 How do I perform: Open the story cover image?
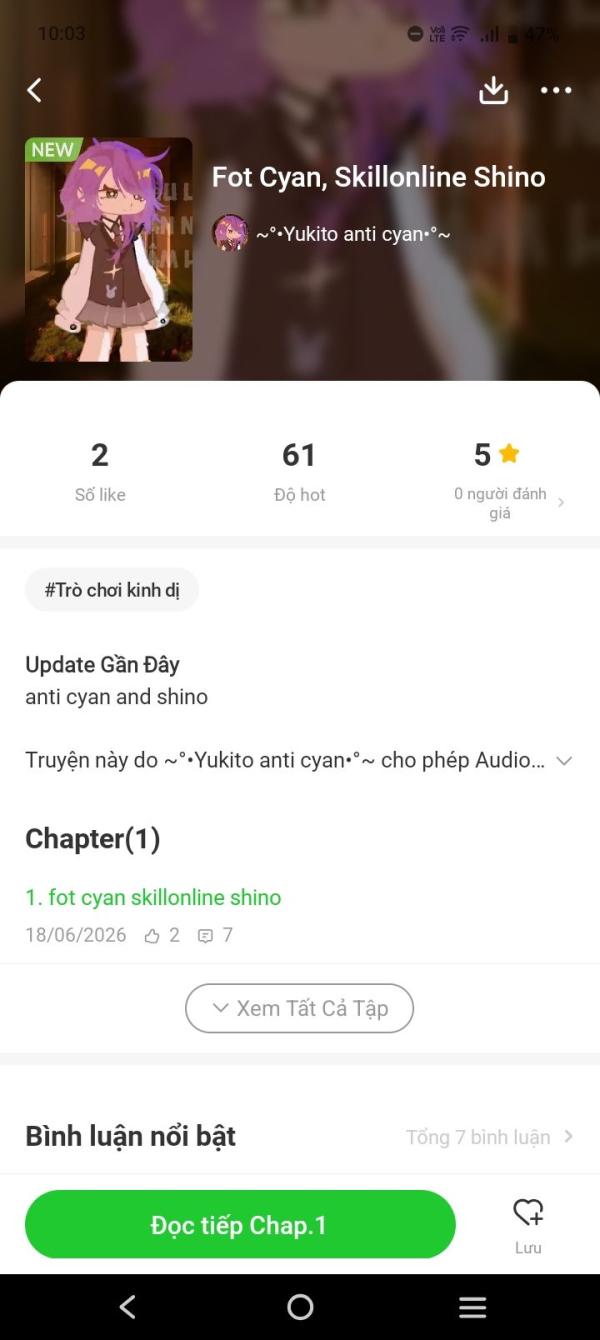click(109, 249)
